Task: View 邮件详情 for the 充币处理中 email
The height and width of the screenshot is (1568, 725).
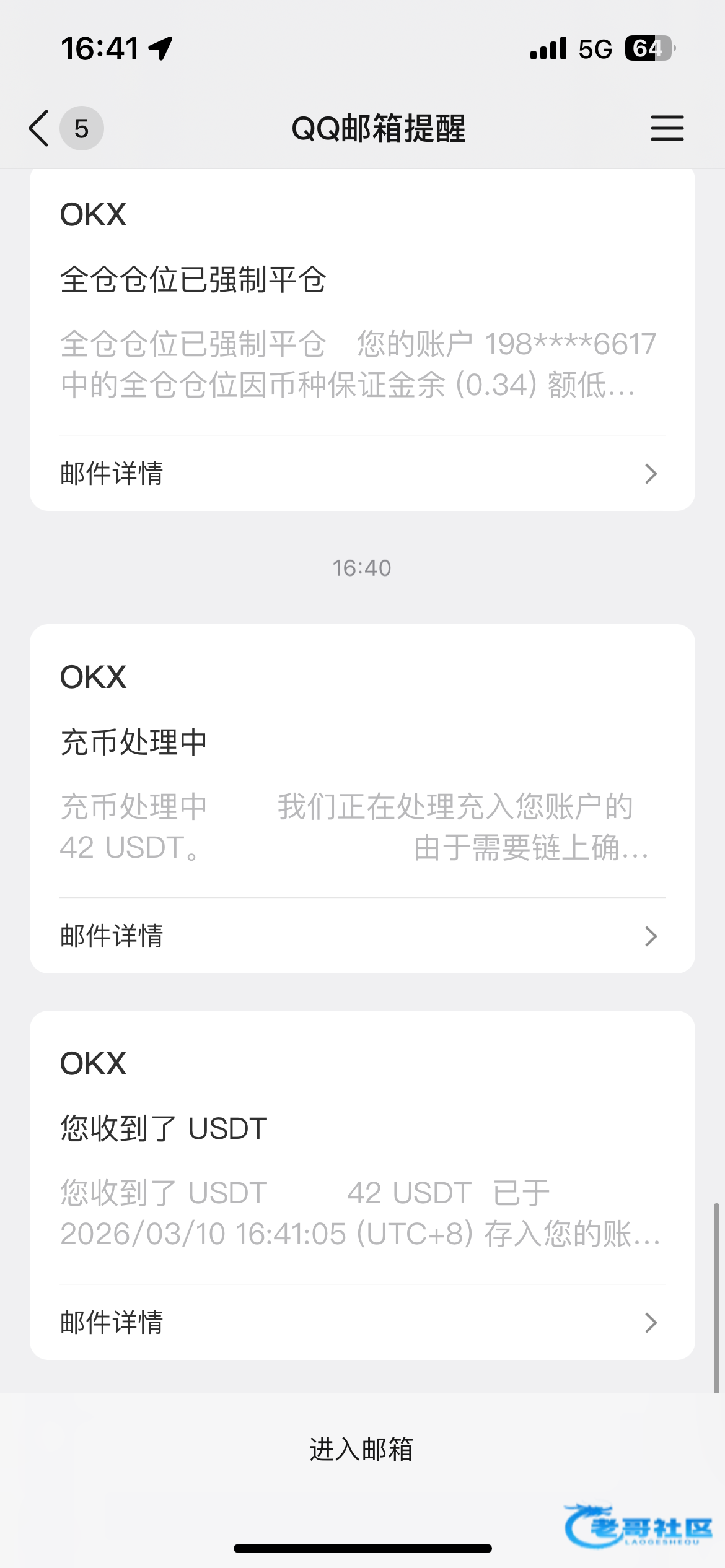Action: (362, 936)
